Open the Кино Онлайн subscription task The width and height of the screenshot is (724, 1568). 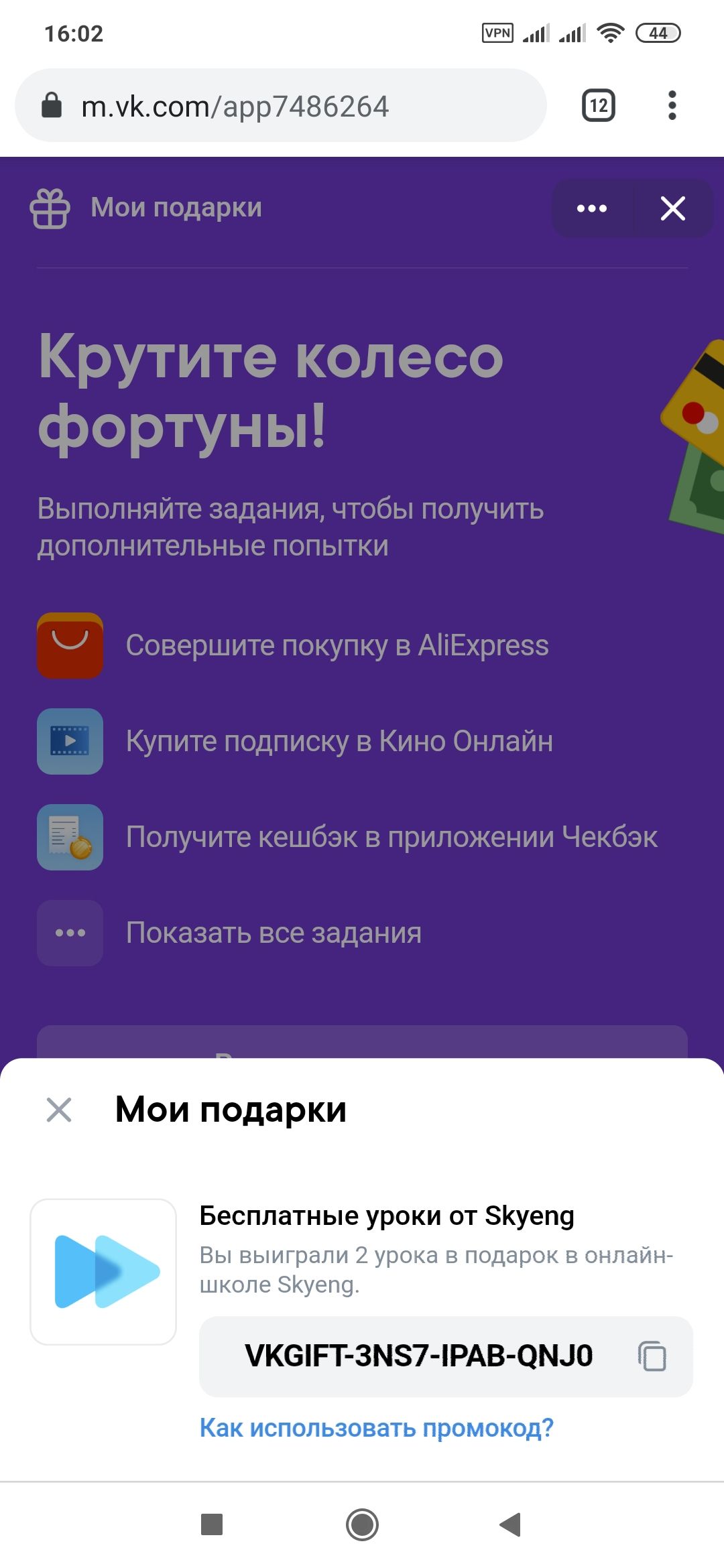(x=339, y=742)
